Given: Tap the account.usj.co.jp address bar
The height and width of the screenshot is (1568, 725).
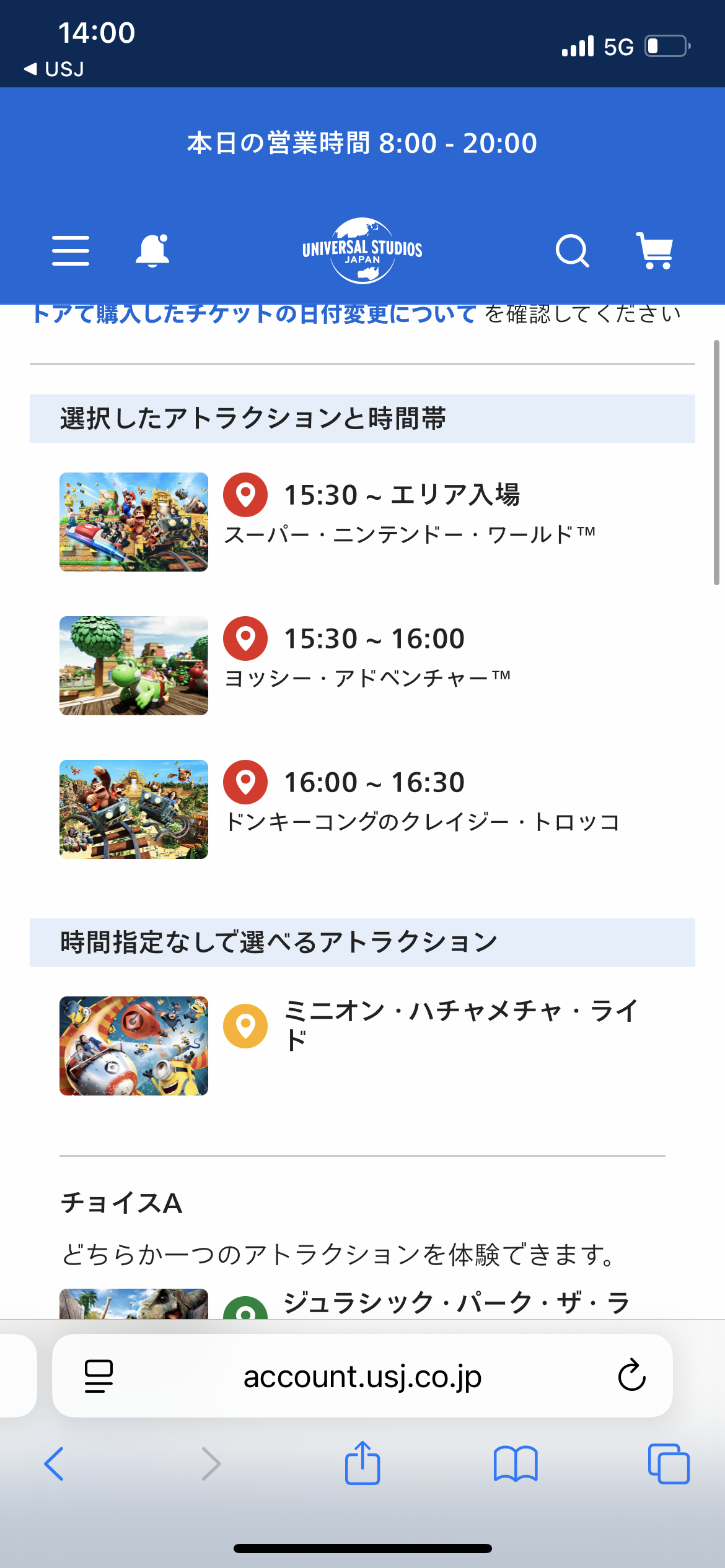Looking at the screenshot, I should 362,1377.
